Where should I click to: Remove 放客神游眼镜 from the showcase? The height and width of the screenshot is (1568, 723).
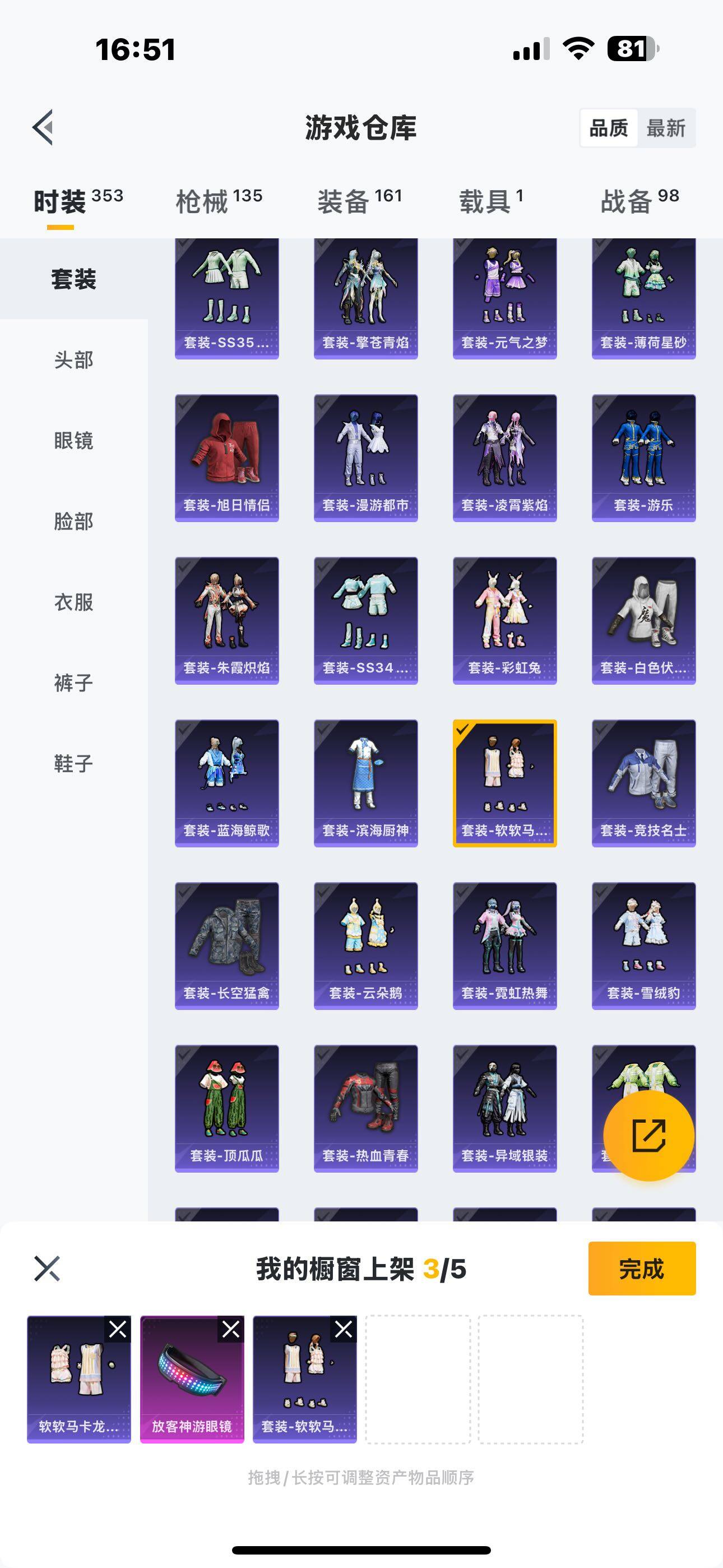231,1330
